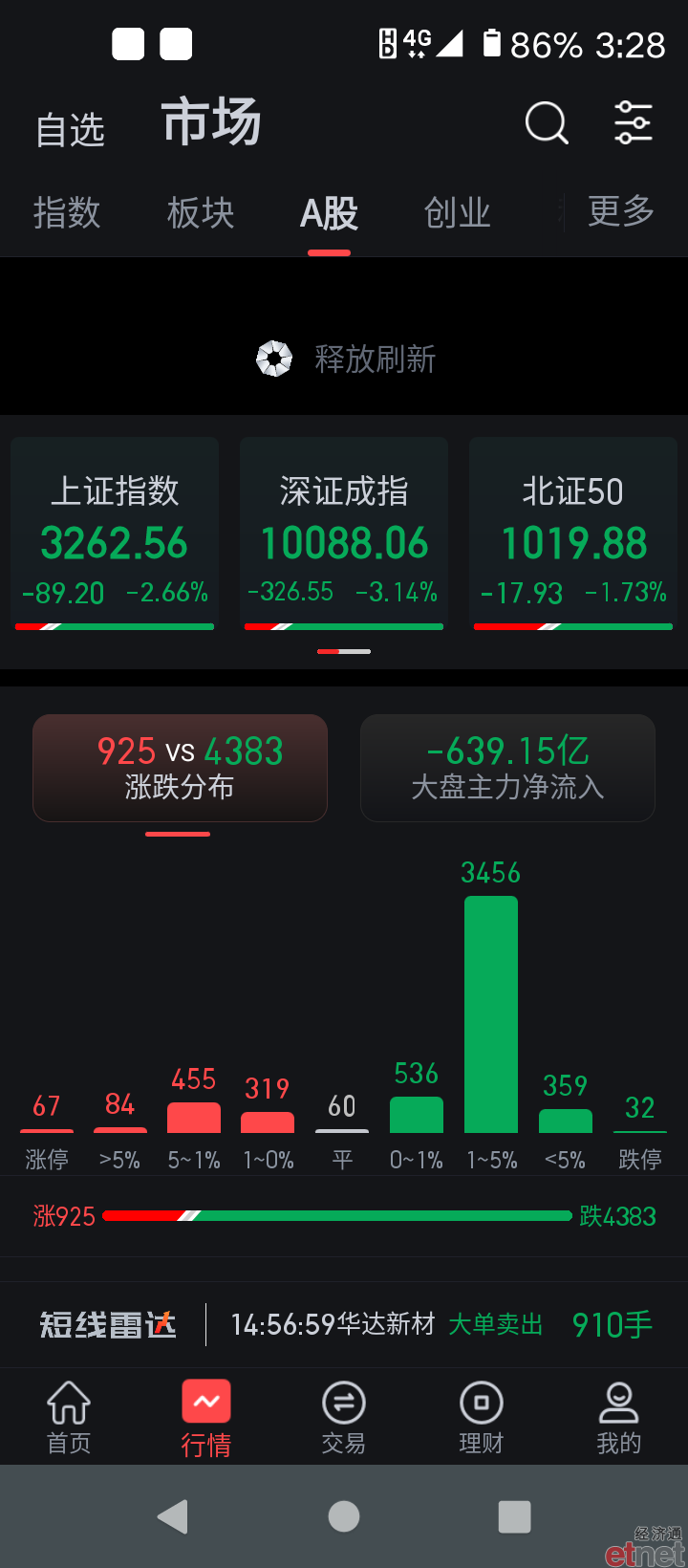Image resolution: width=688 pixels, height=1568 pixels.
Task: Switch to the 自选 watchlist tab
Action: click(x=70, y=130)
